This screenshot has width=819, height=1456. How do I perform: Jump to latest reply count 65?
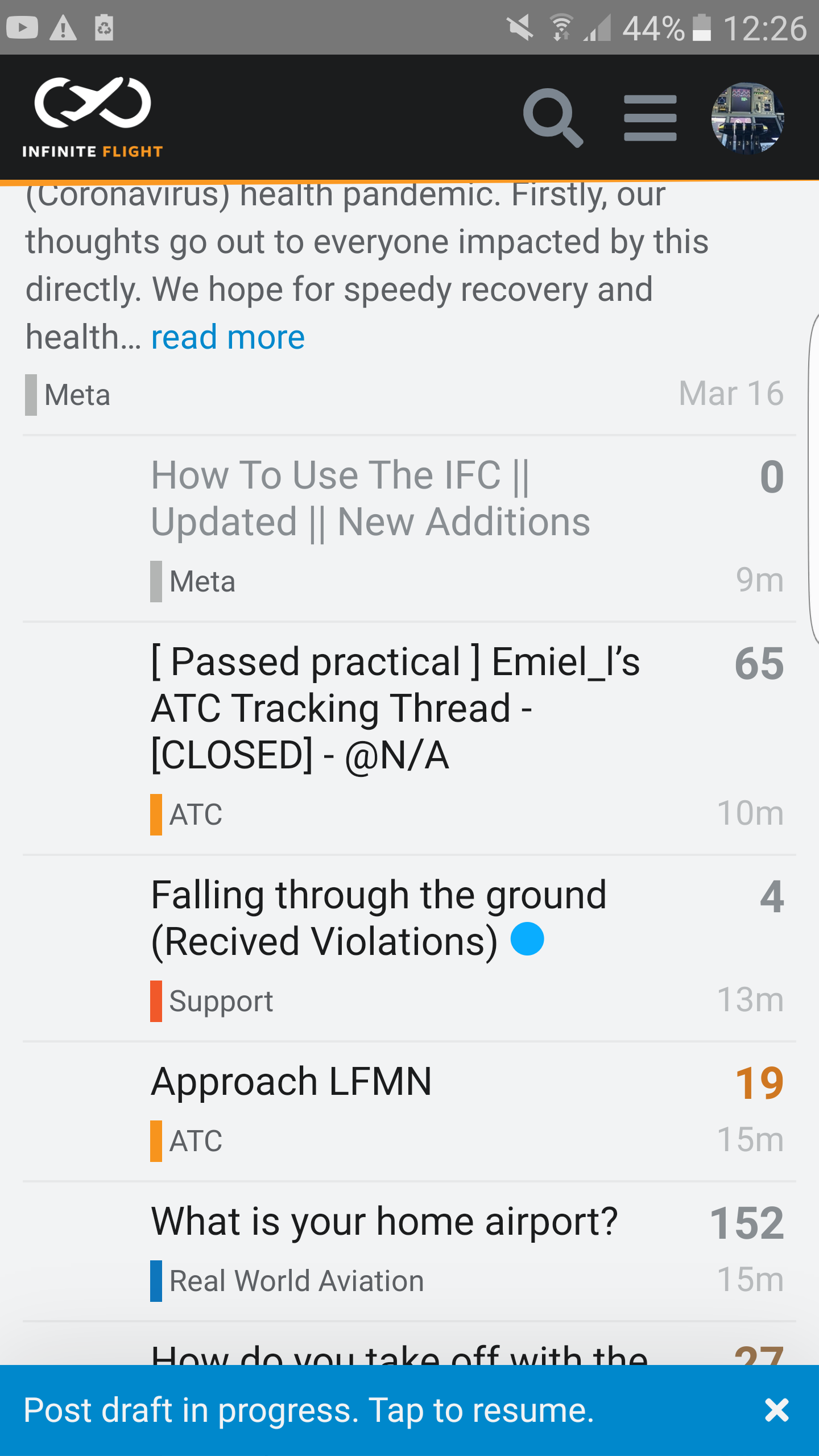coord(759,663)
